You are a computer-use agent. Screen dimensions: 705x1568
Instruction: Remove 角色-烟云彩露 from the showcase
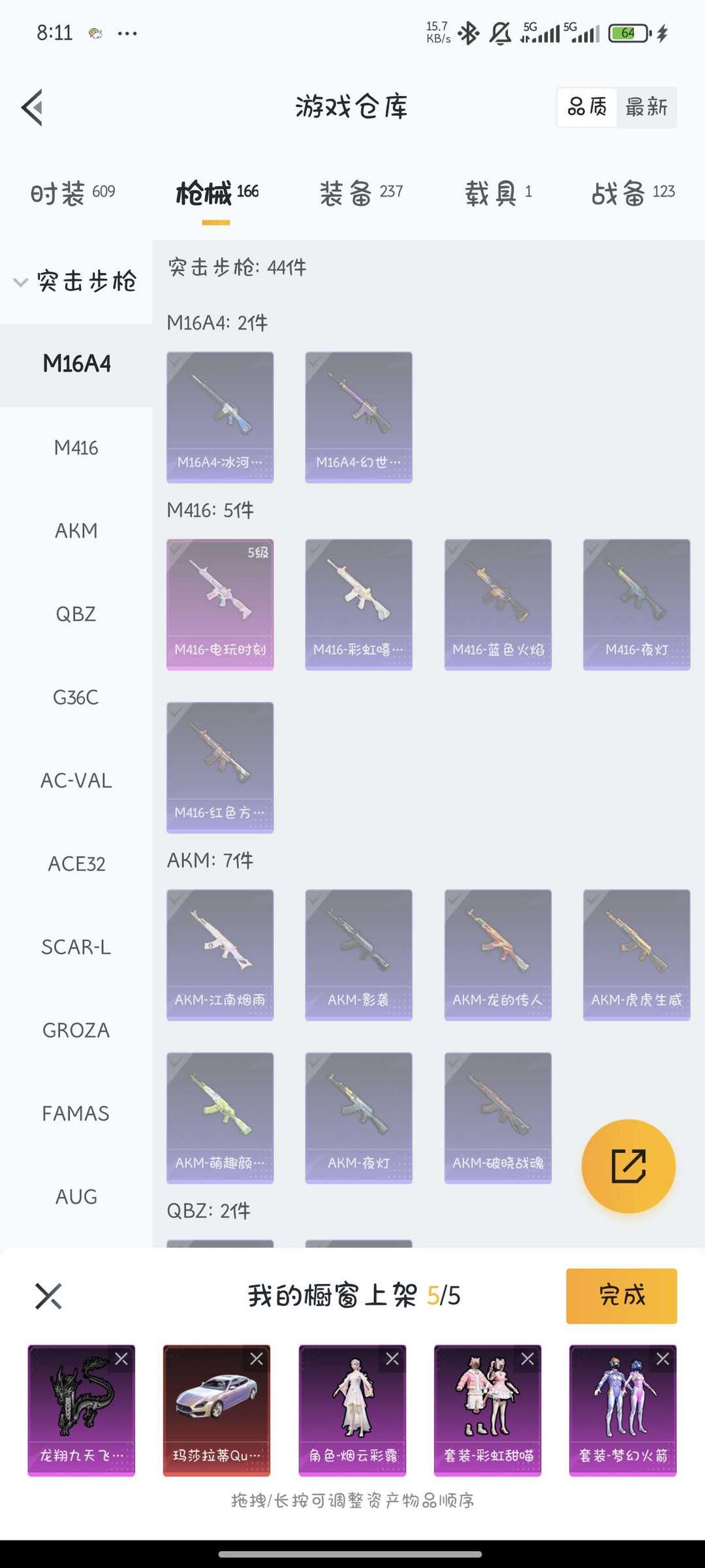pyautogui.click(x=392, y=1359)
